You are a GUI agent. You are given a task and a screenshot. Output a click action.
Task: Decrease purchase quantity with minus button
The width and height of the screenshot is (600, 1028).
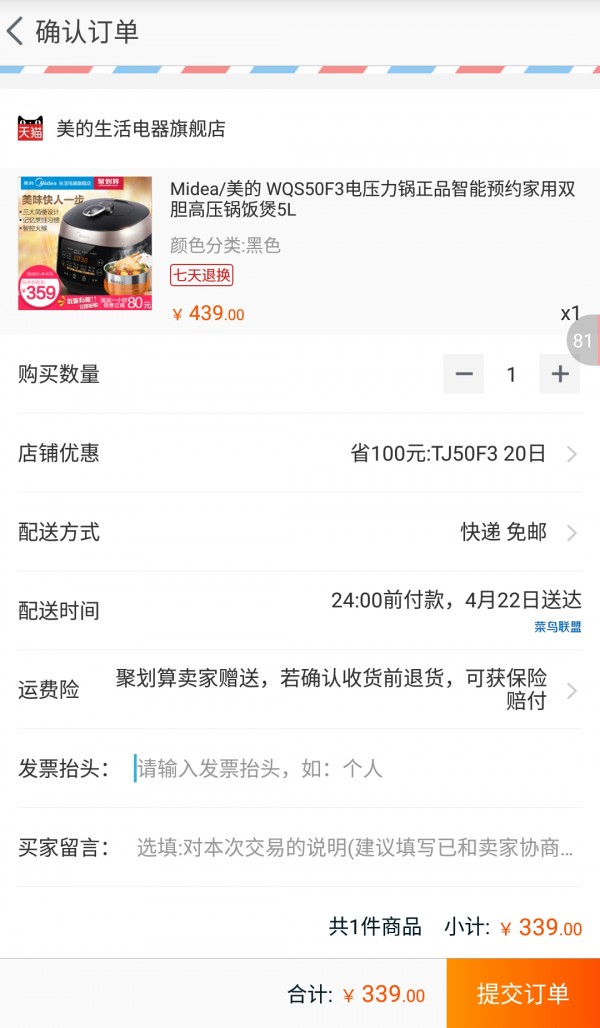click(x=464, y=374)
